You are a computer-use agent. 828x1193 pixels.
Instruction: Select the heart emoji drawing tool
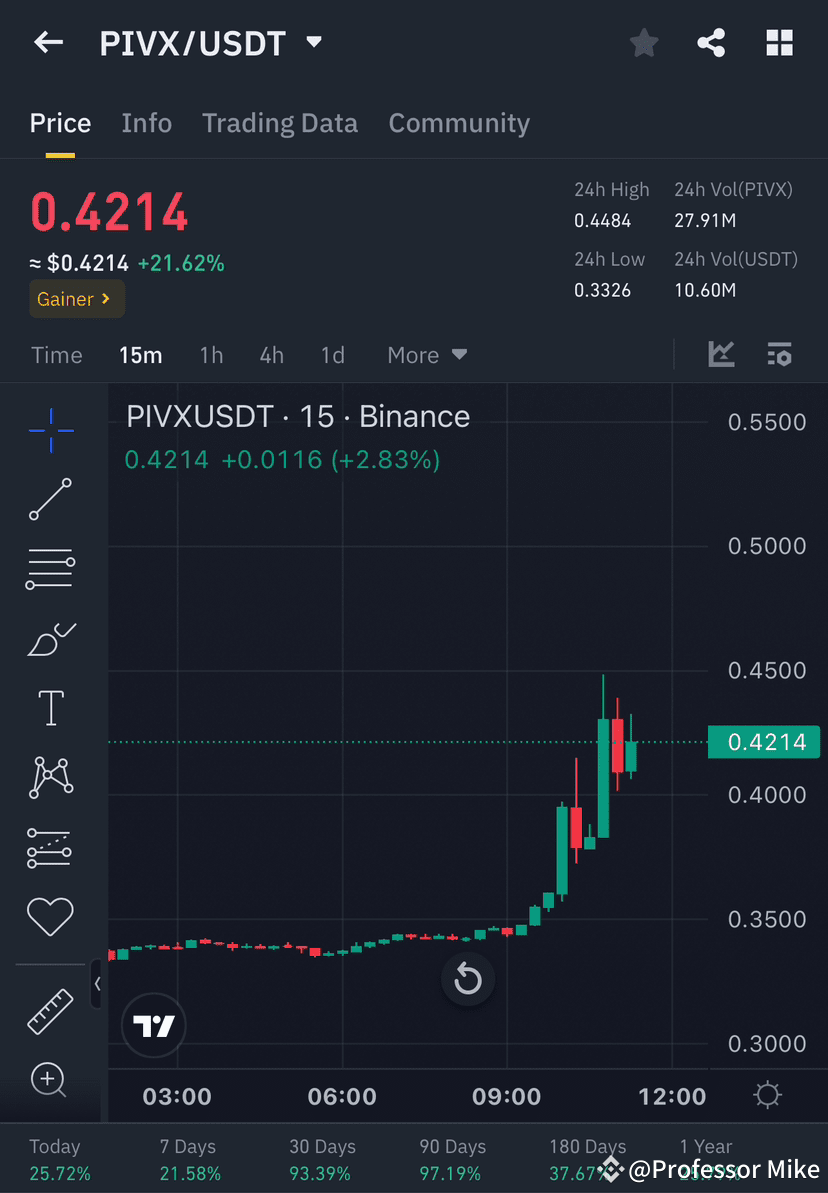coord(50,916)
